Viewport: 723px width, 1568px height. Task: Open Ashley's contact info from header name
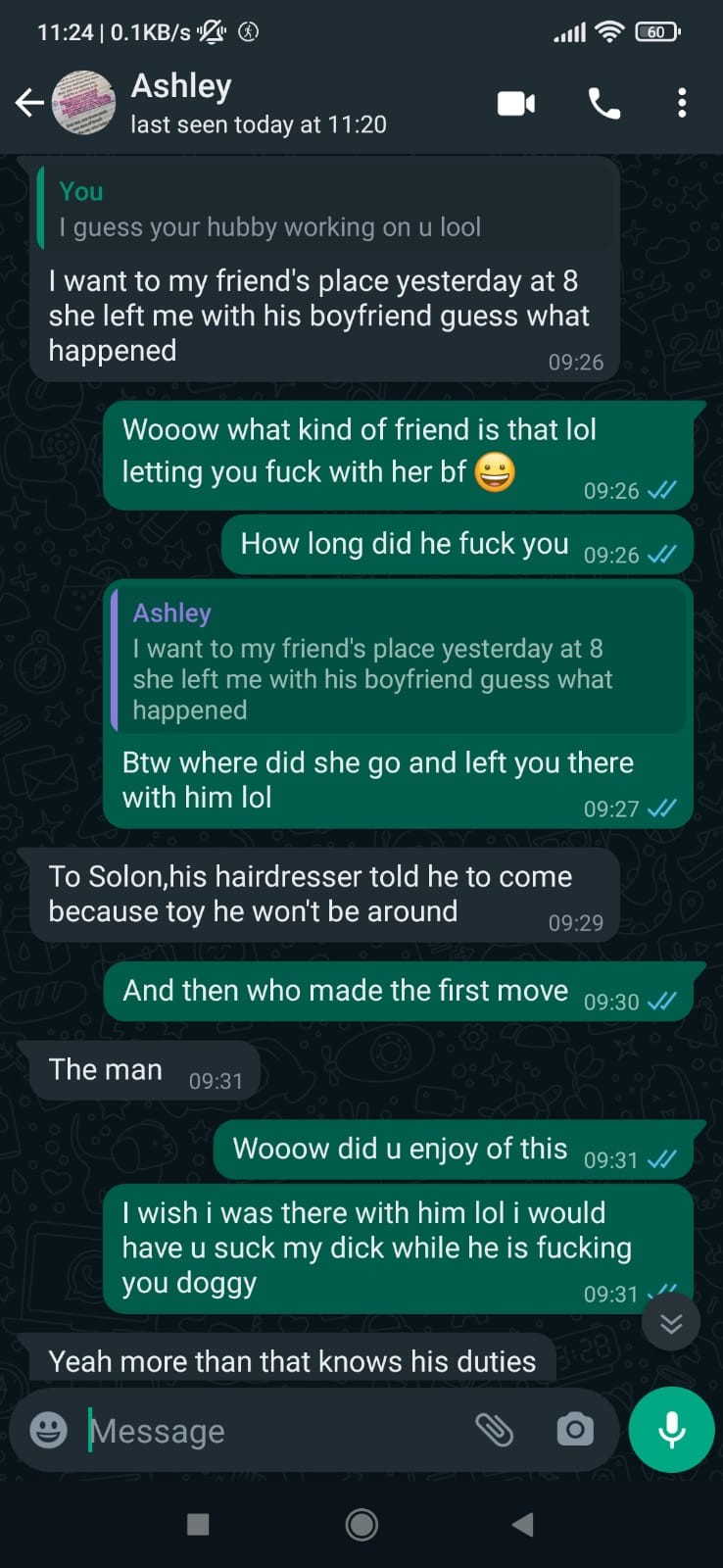point(181,86)
